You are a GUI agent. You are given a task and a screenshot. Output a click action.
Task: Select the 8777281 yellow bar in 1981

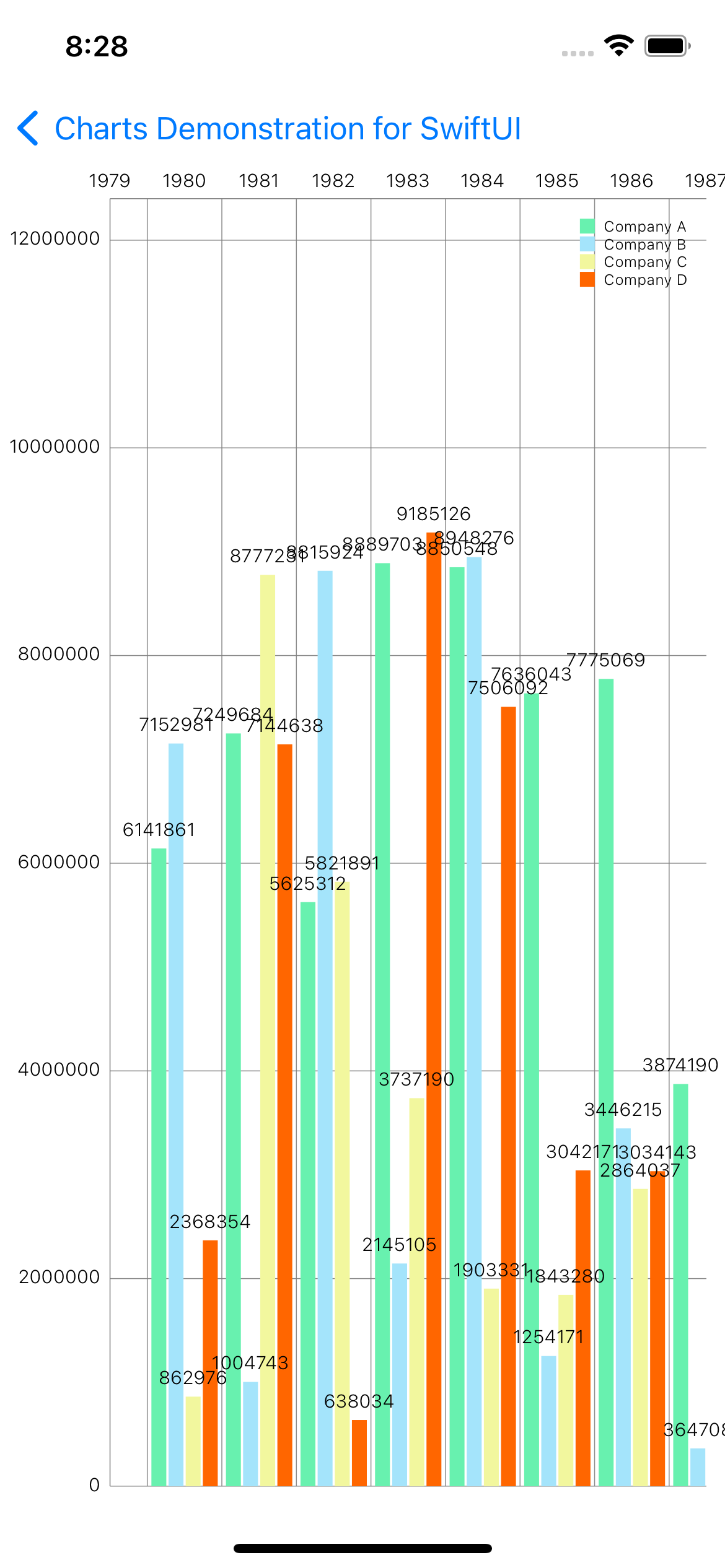(x=268, y=1030)
